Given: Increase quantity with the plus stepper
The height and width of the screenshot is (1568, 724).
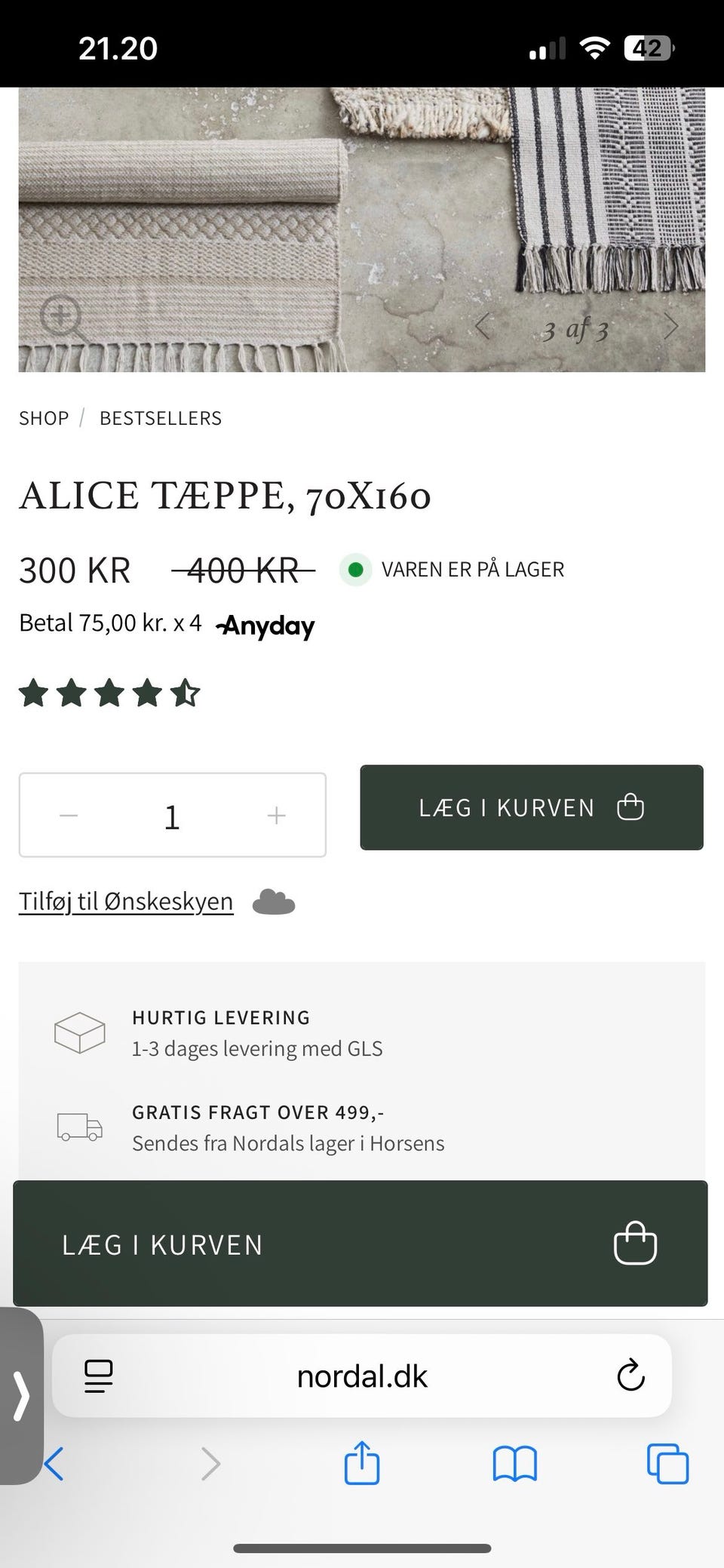Looking at the screenshot, I should point(276,815).
